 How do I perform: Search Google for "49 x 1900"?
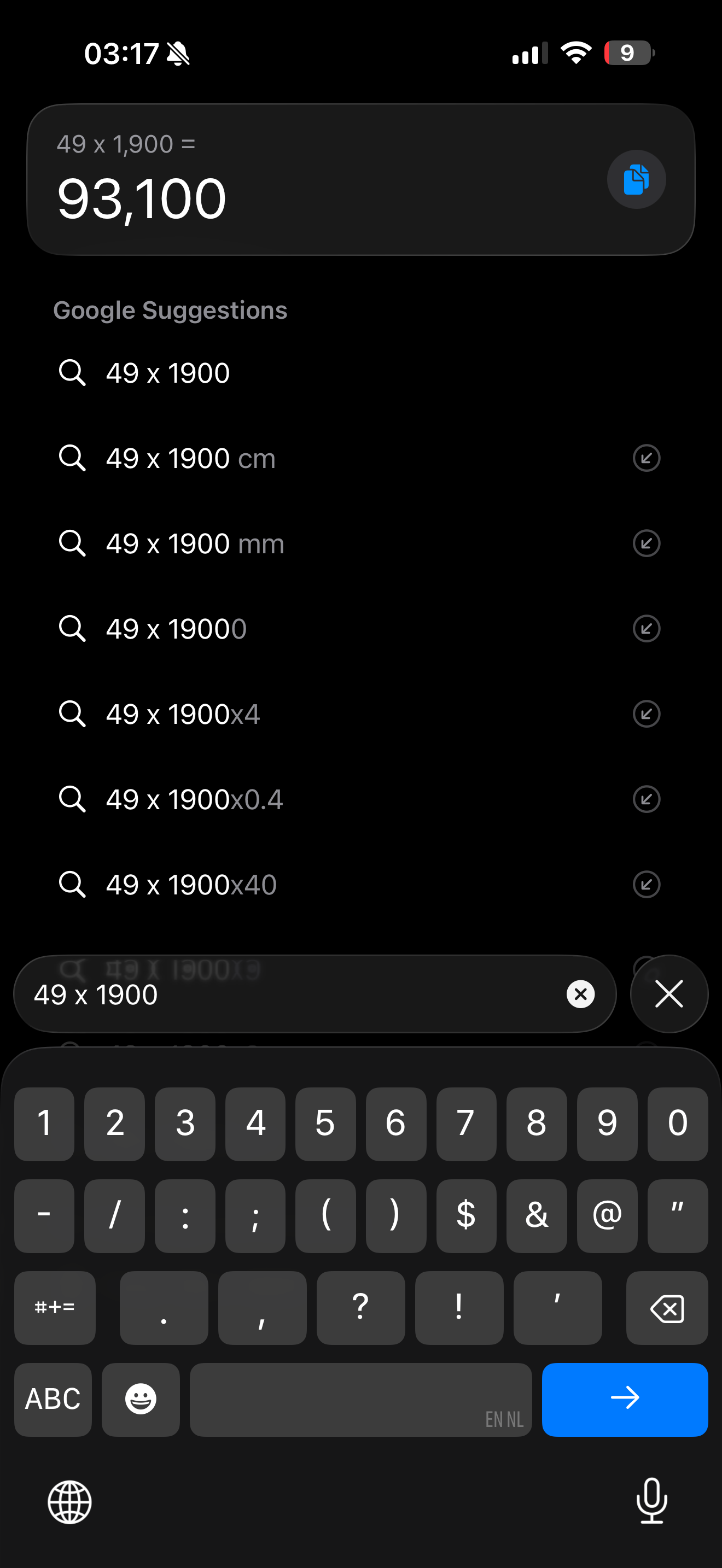pyautogui.click(x=168, y=372)
